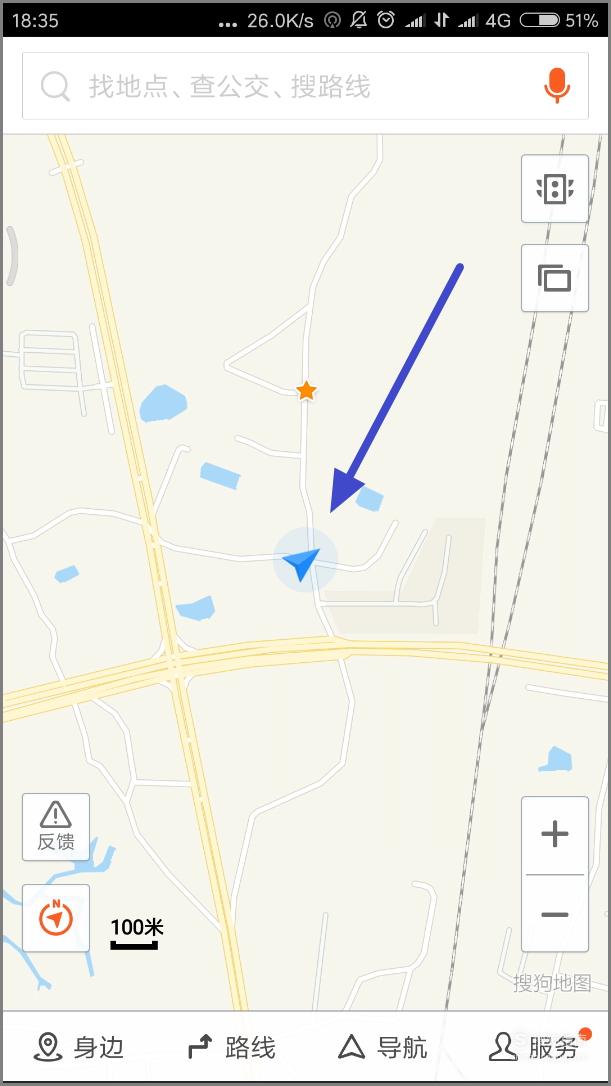Zoom in with the plus button
This screenshot has height=1086, width=611.
pos(555,835)
